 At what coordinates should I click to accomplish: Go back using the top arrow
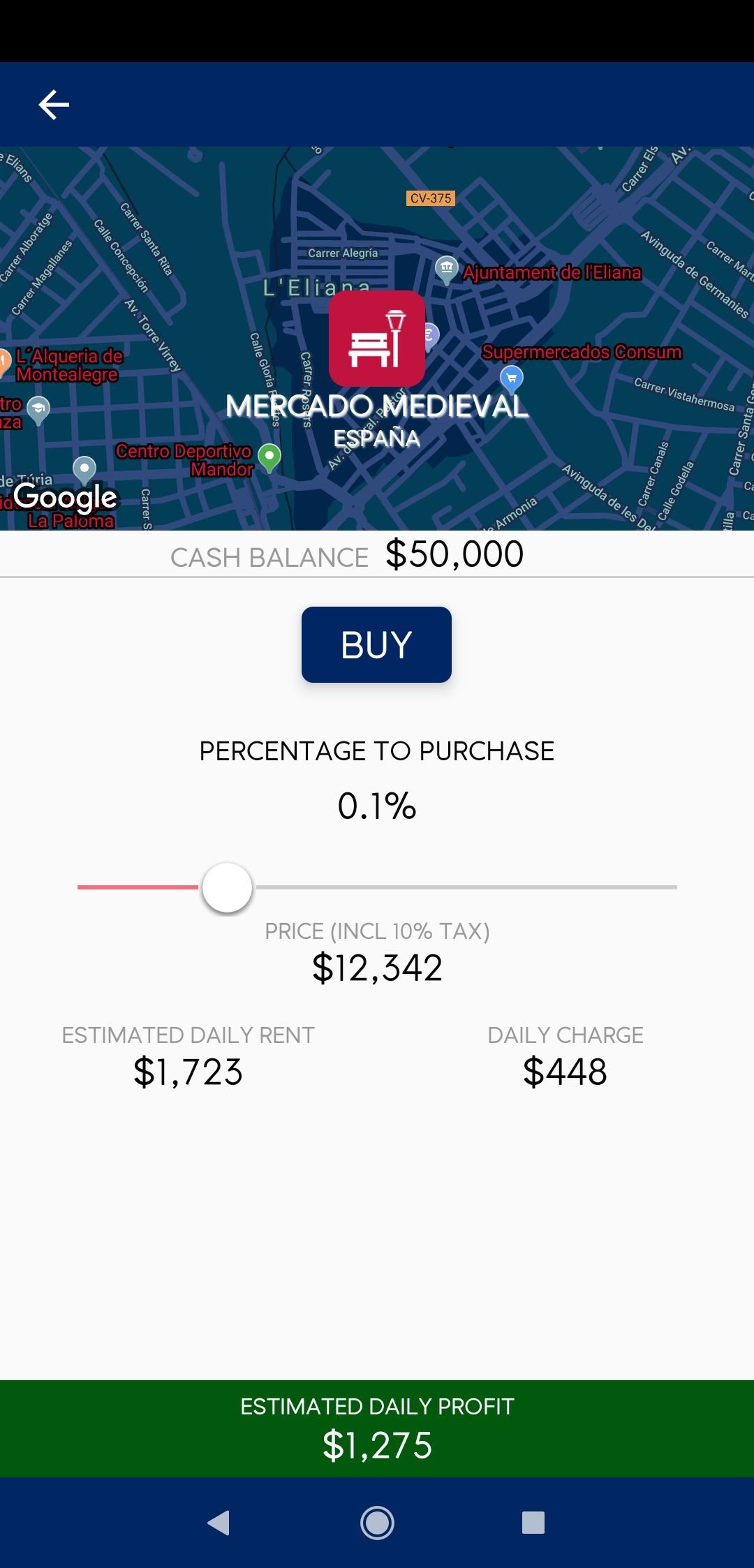point(54,105)
